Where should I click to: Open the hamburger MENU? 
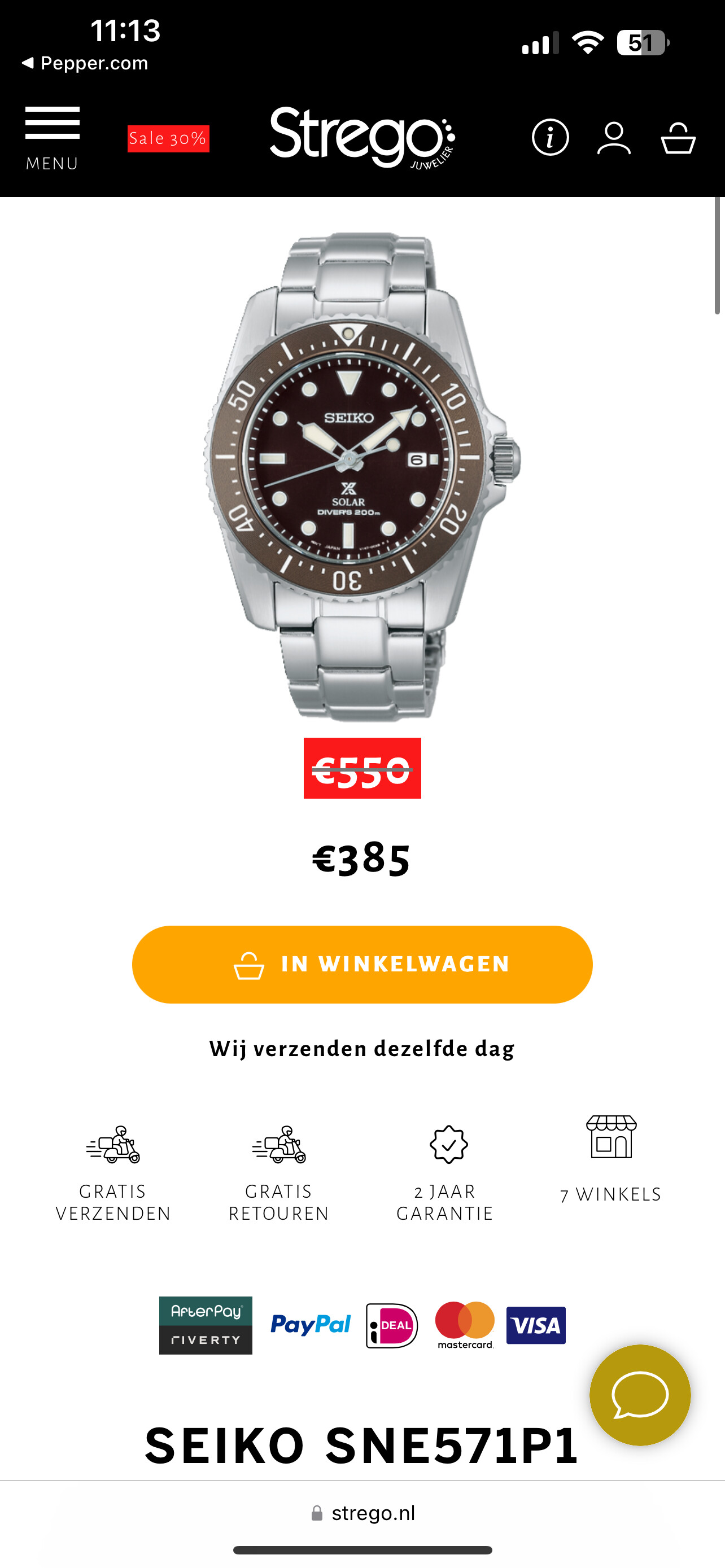[53, 138]
